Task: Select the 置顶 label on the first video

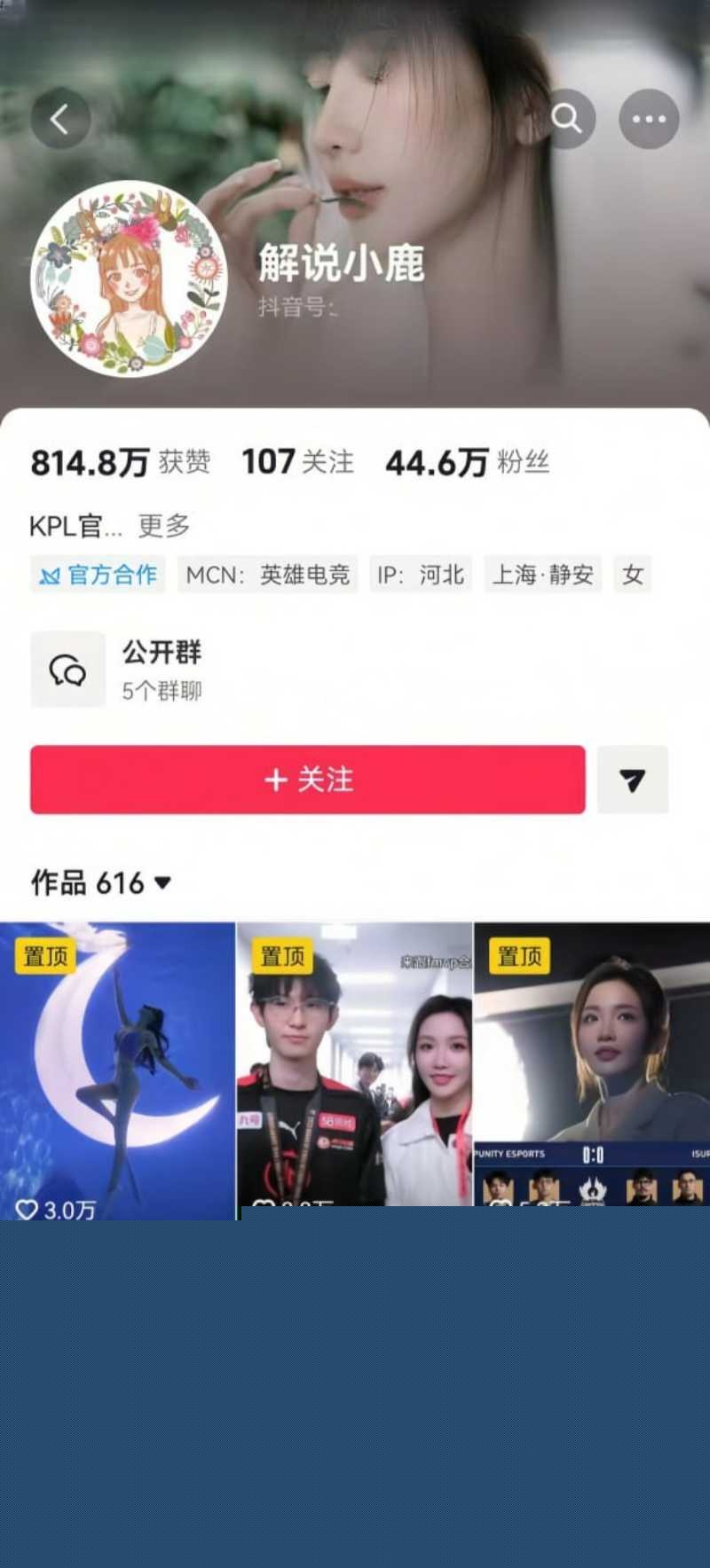Action: pos(46,957)
